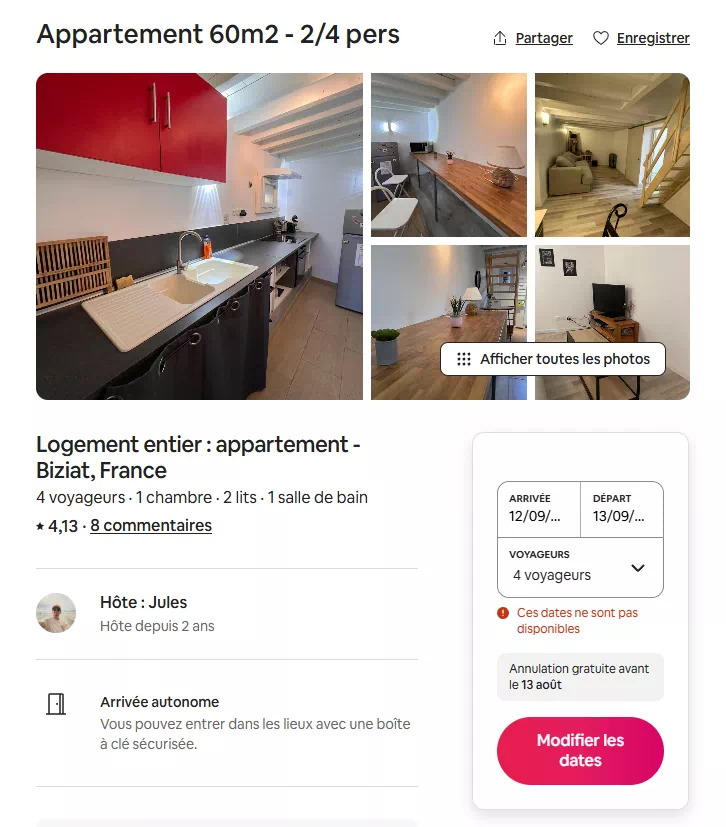View host Jules's profile picture
Screen dimensions: 726x827
[x=56, y=613]
